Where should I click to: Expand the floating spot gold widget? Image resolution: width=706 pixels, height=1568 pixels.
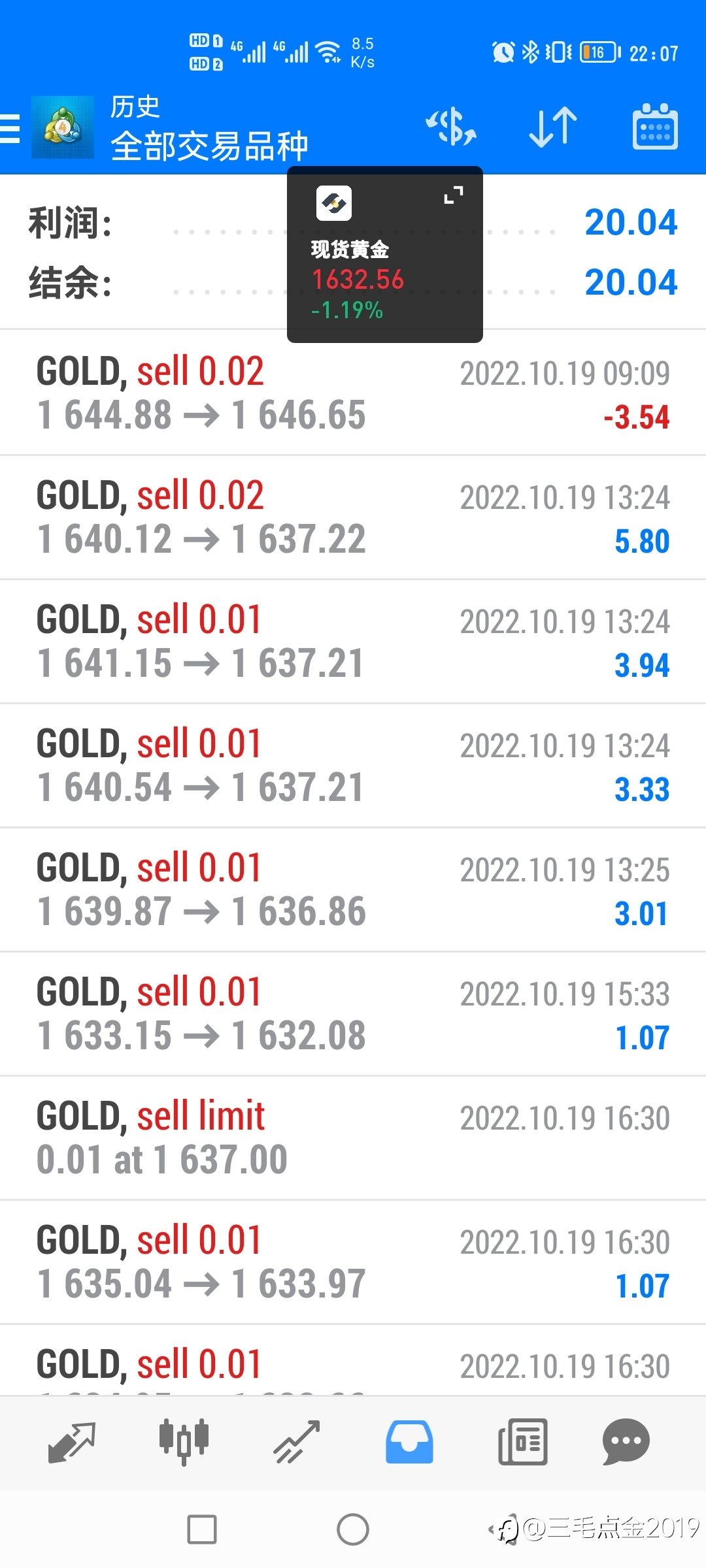(454, 195)
